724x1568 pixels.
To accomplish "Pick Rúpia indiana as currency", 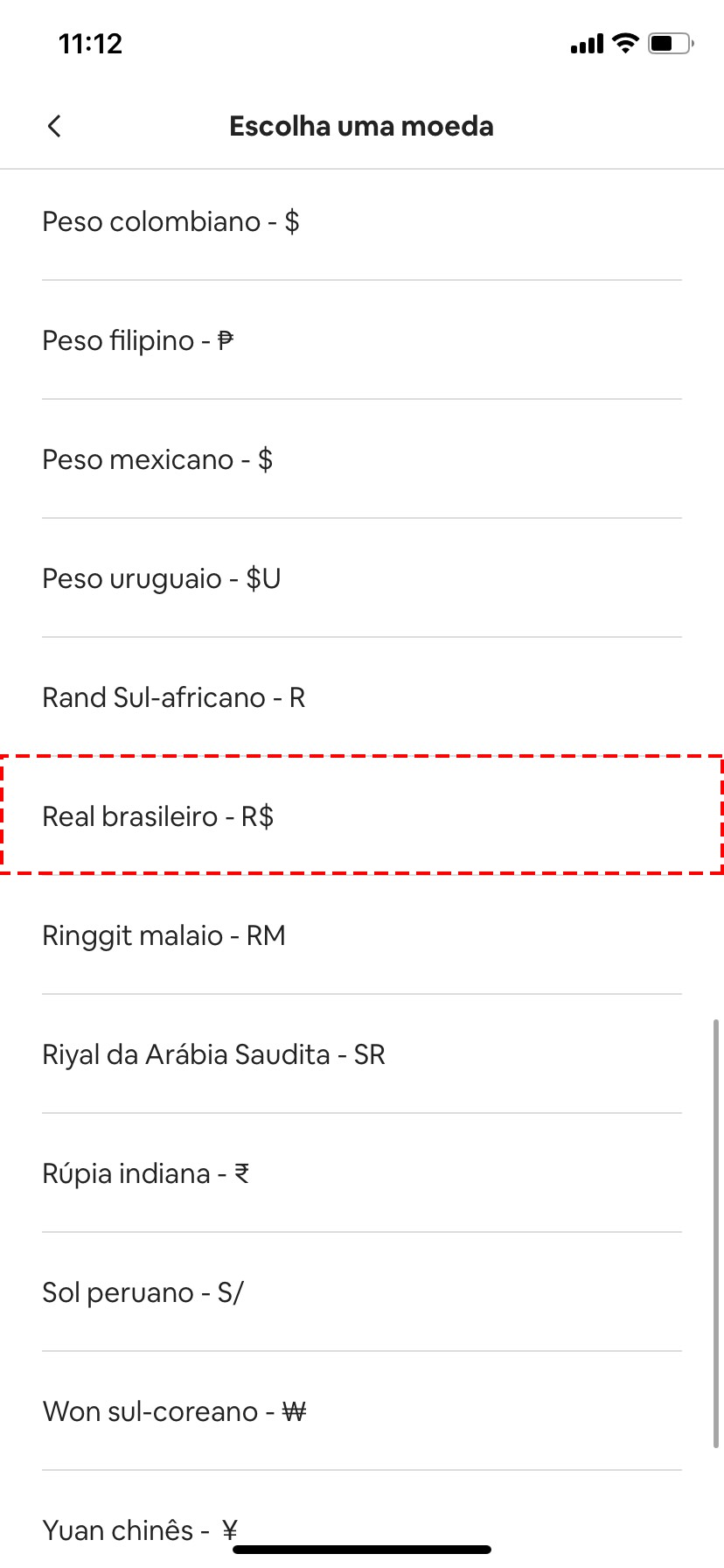I will point(146,1173).
